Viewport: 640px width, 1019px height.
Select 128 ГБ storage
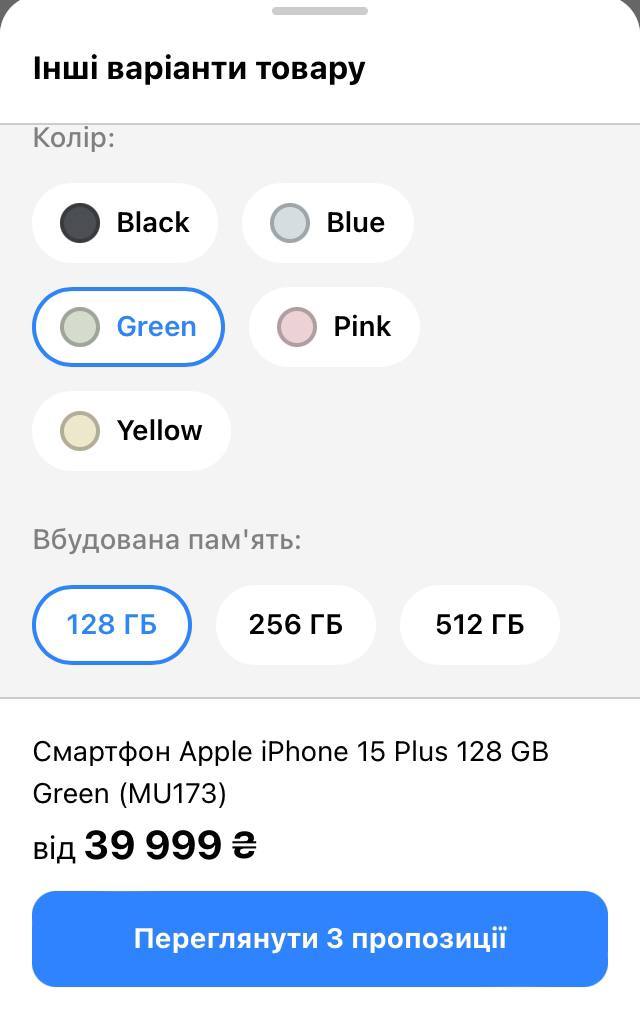(112, 624)
